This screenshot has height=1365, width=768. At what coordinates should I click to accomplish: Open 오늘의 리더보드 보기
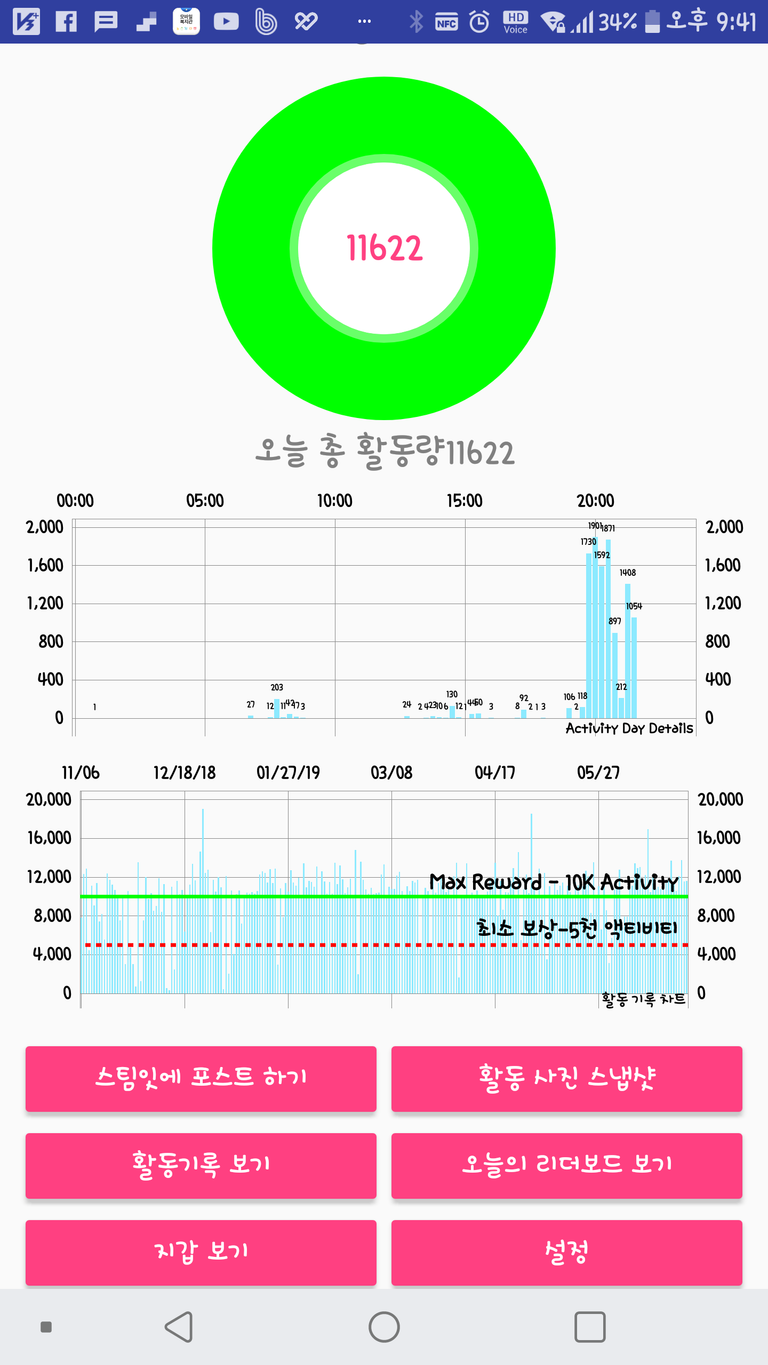[x=566, y=1165]
